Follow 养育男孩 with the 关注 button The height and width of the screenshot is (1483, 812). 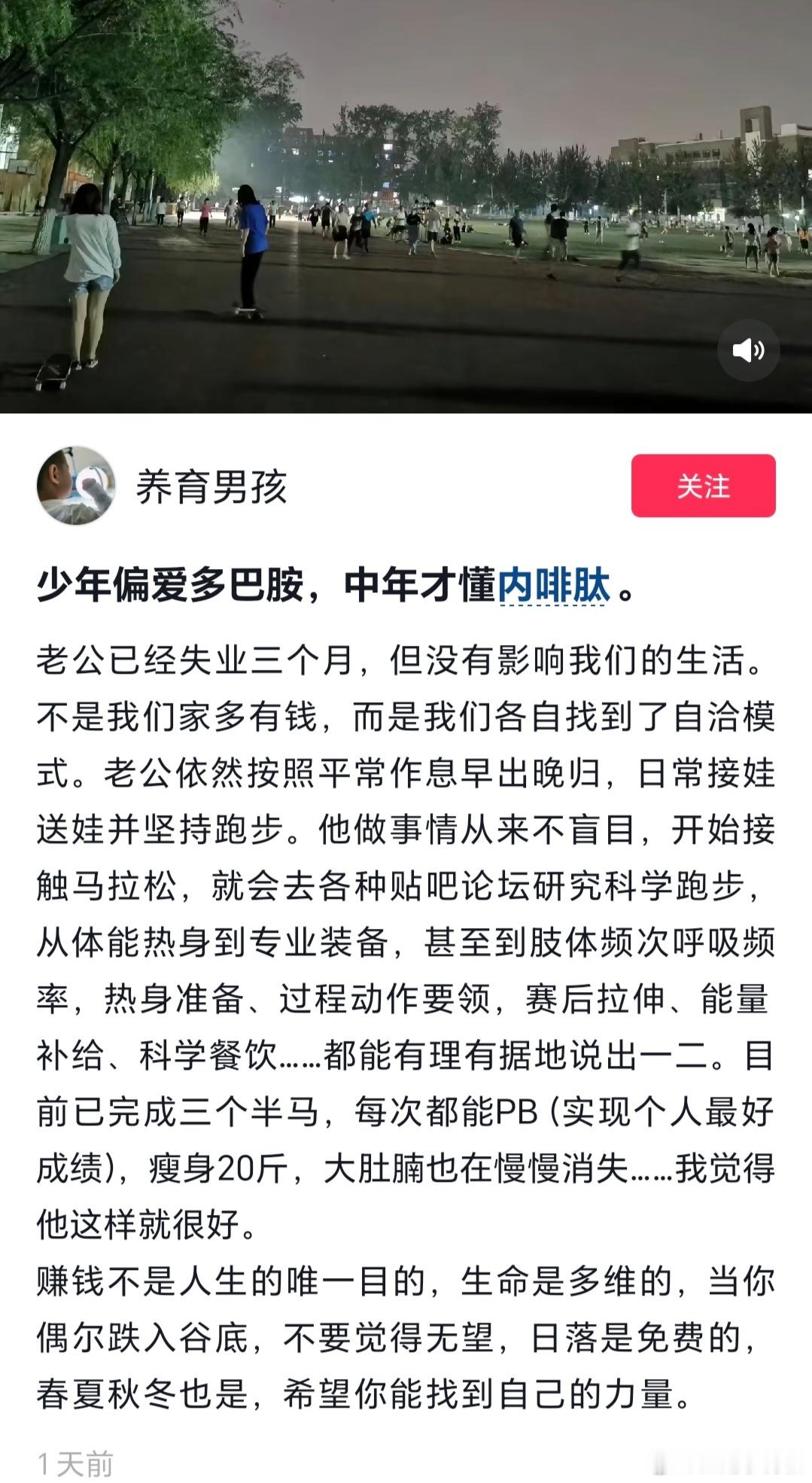703,486
